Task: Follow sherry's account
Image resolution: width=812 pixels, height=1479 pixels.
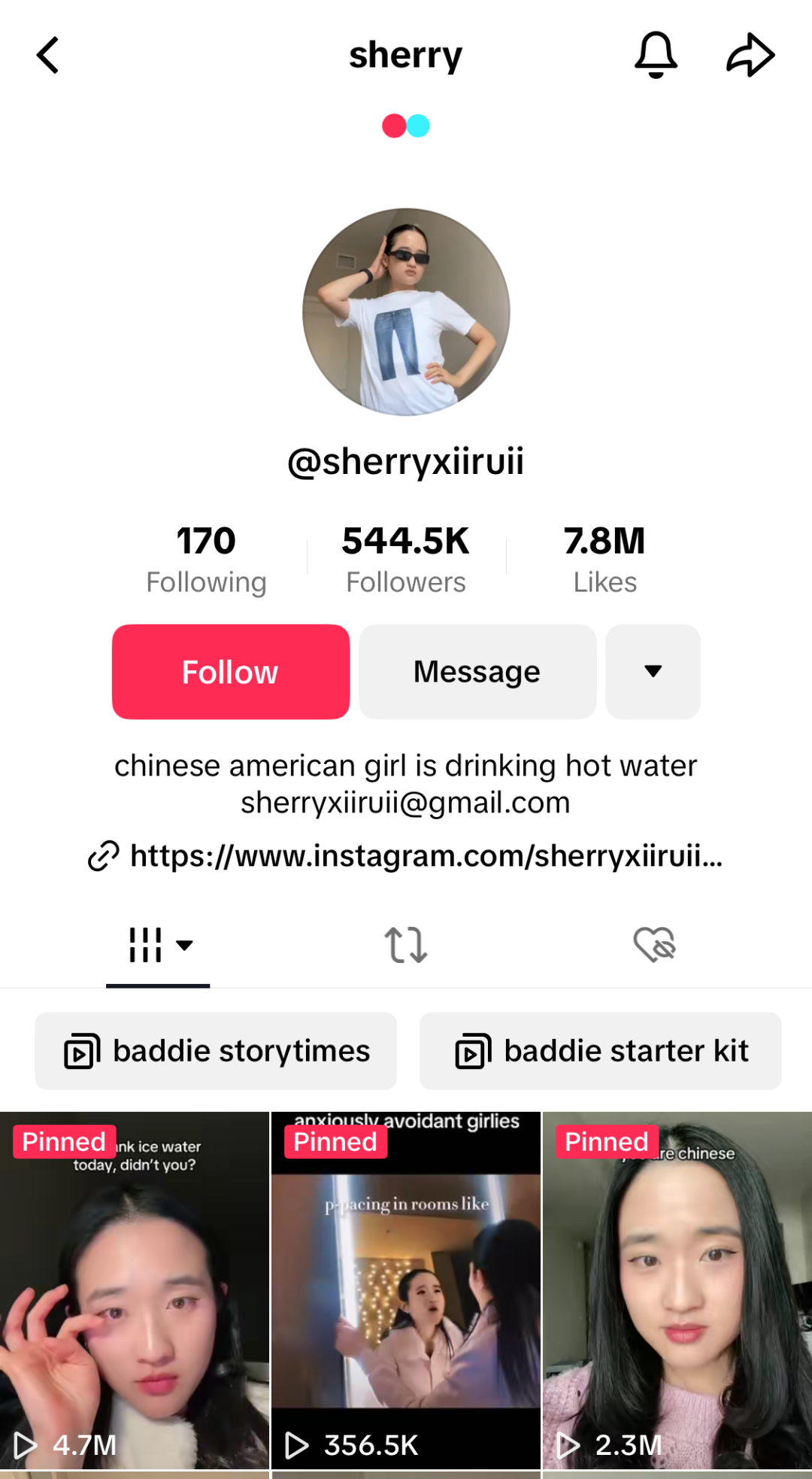Action: 231,672
